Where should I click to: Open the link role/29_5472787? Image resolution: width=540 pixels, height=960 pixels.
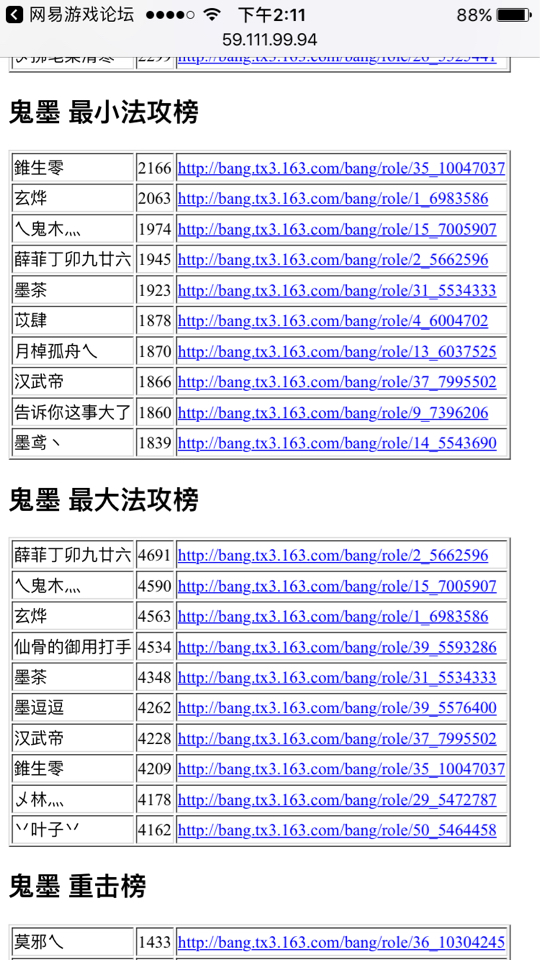point(337,801)
